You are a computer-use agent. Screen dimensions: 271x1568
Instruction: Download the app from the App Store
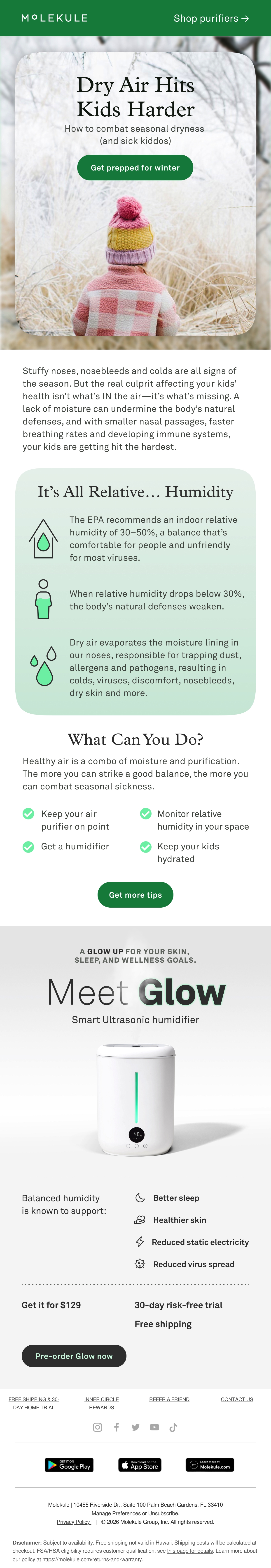pos(140,1464)
